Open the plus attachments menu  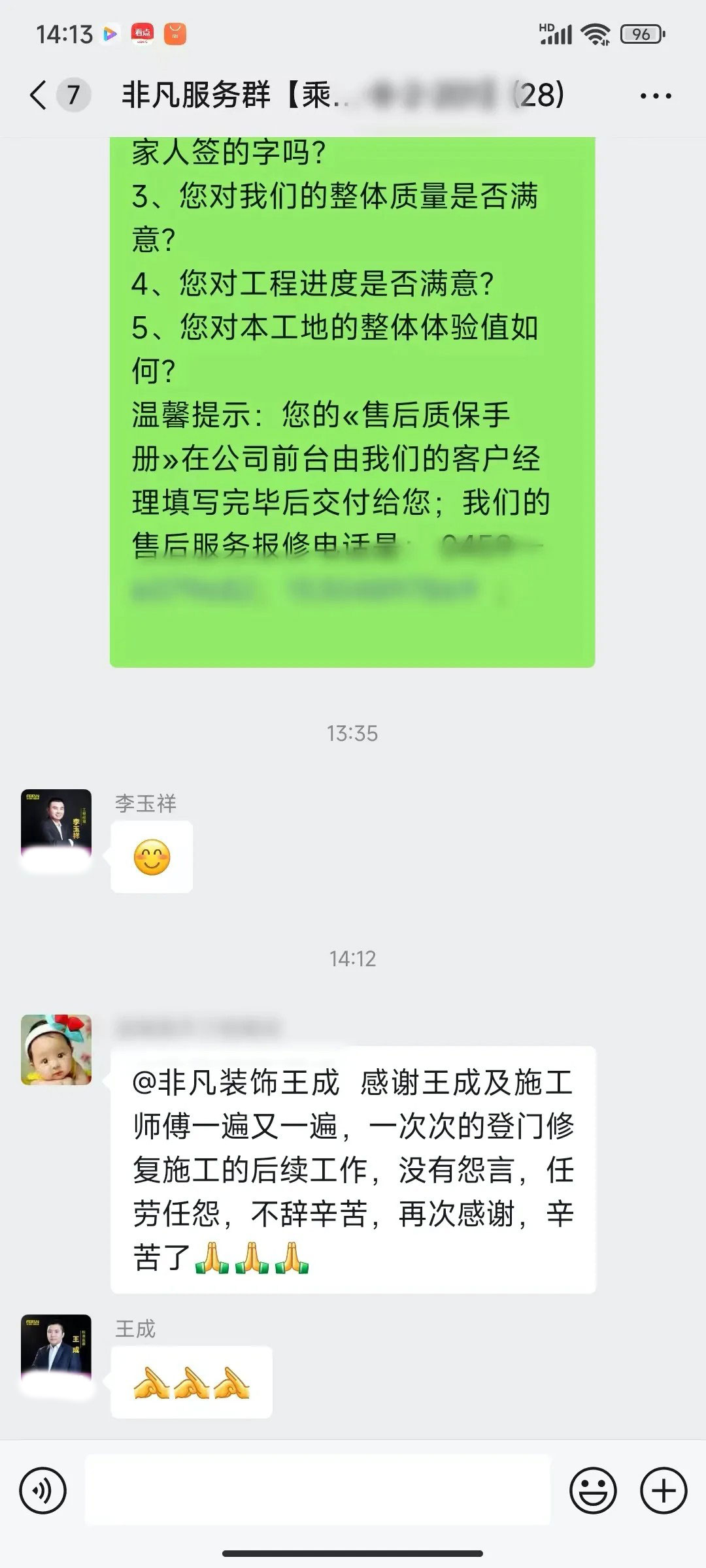click(x=664, y=1491)
